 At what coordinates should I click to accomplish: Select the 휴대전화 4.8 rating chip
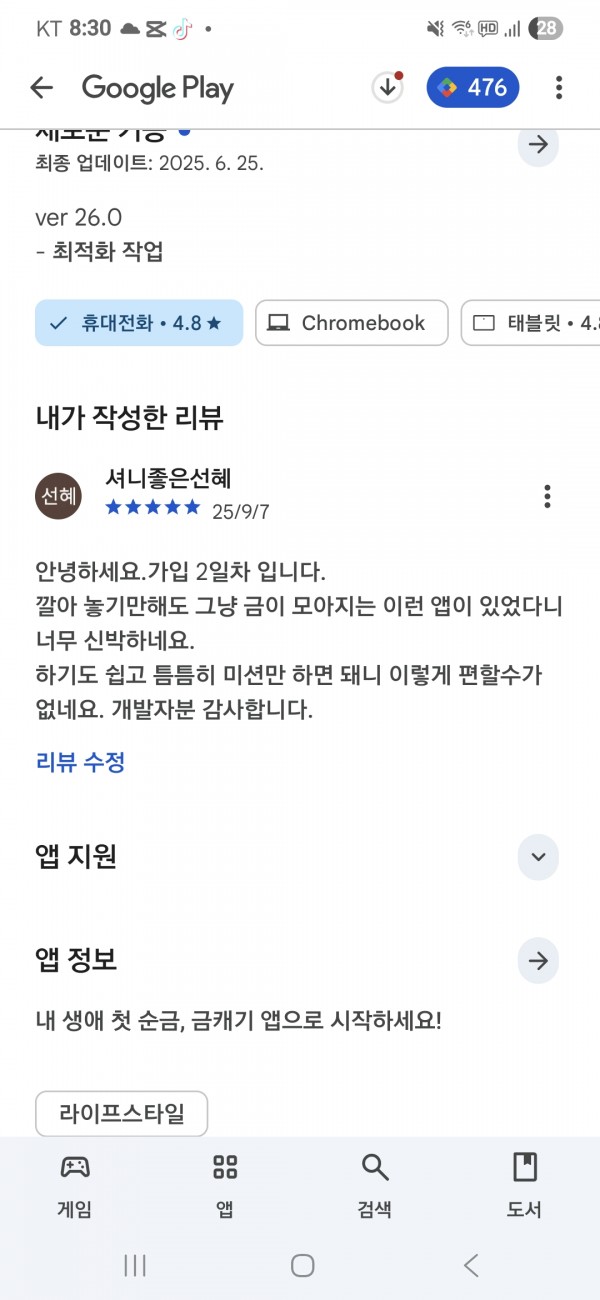pyautogui.click(x=139, y=323)
